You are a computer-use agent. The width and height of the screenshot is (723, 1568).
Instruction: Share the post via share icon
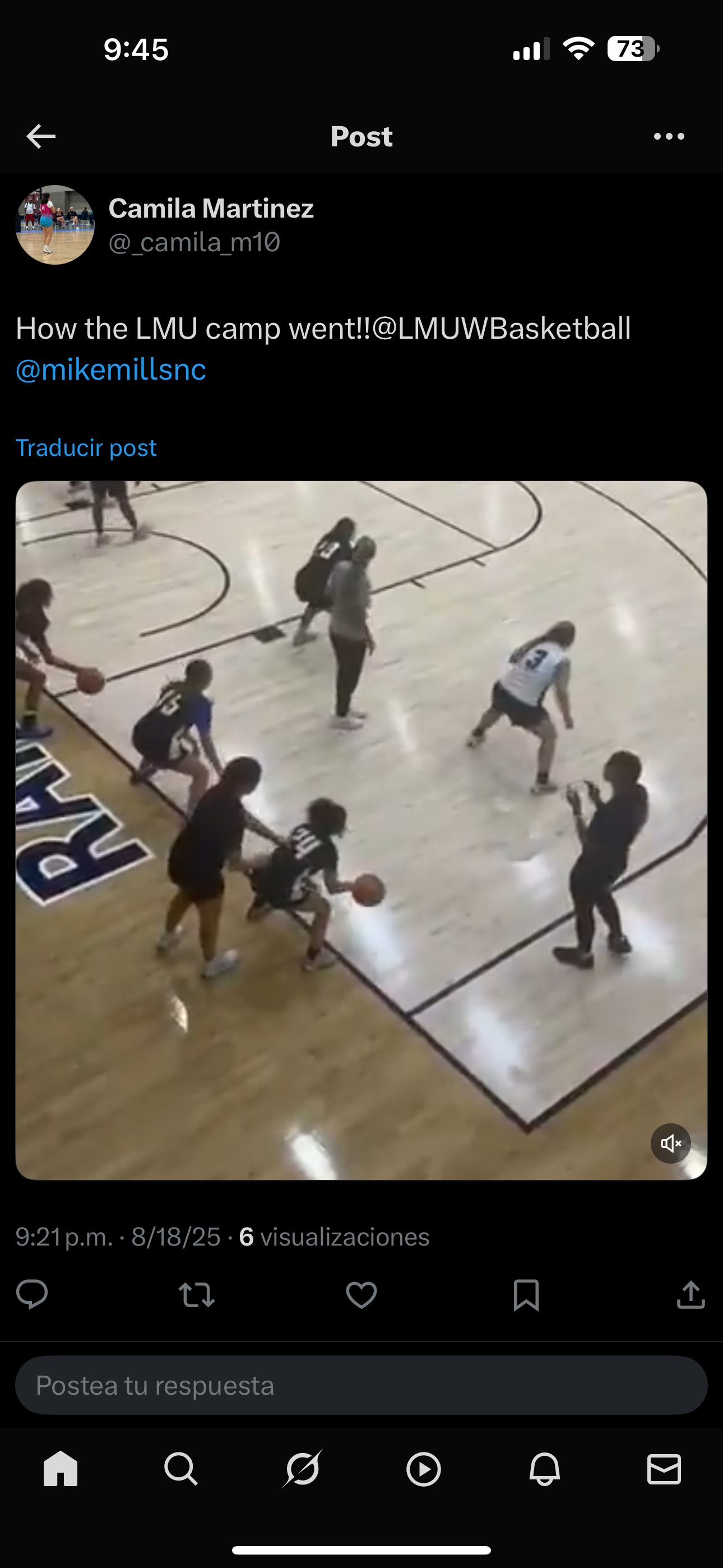click(690, 1295)
